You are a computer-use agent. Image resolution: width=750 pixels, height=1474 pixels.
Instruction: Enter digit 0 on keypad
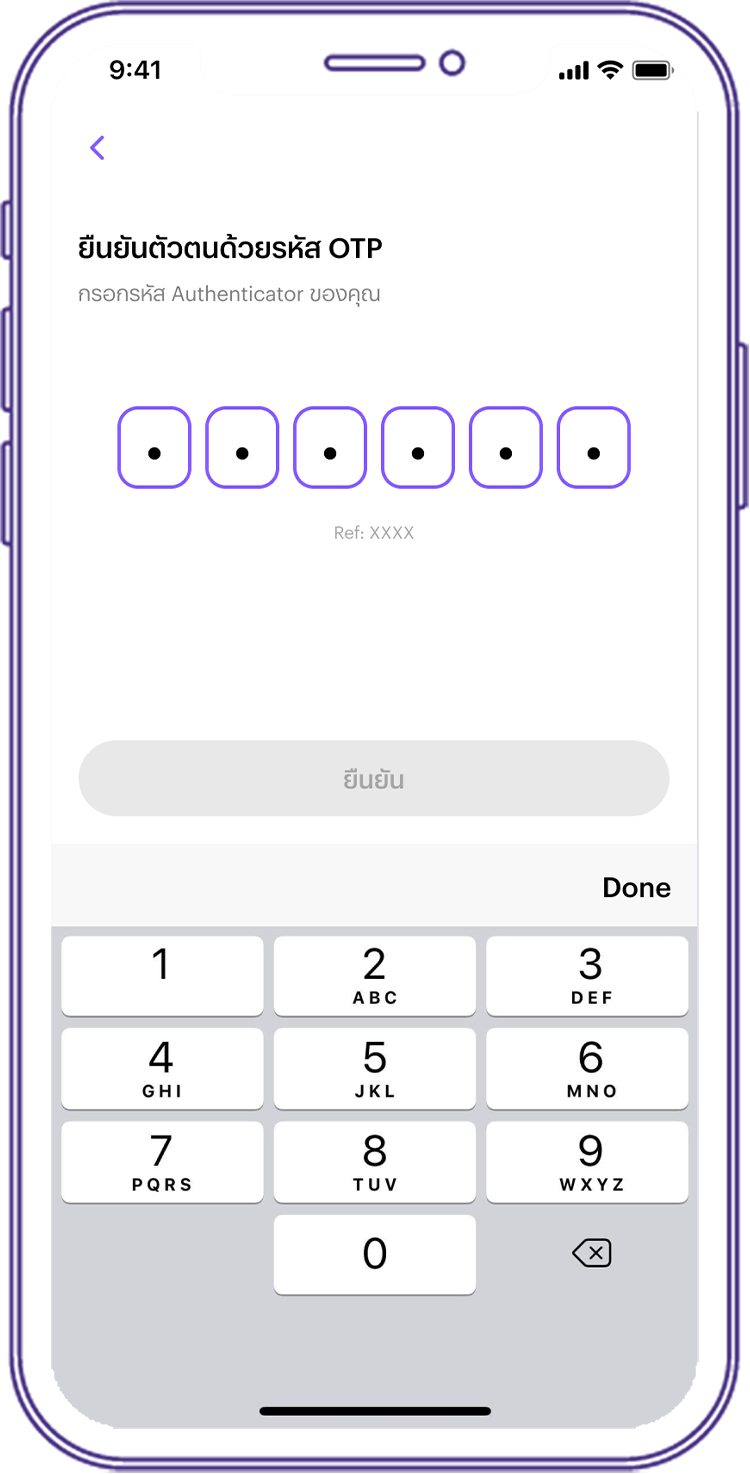point(375,1254)
